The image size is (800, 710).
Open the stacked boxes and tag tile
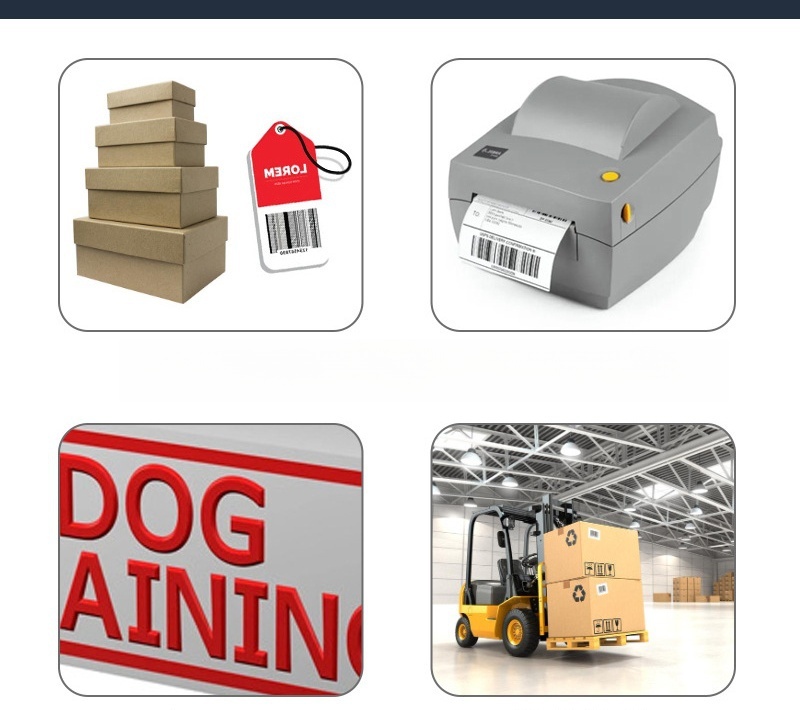(210, 195)
